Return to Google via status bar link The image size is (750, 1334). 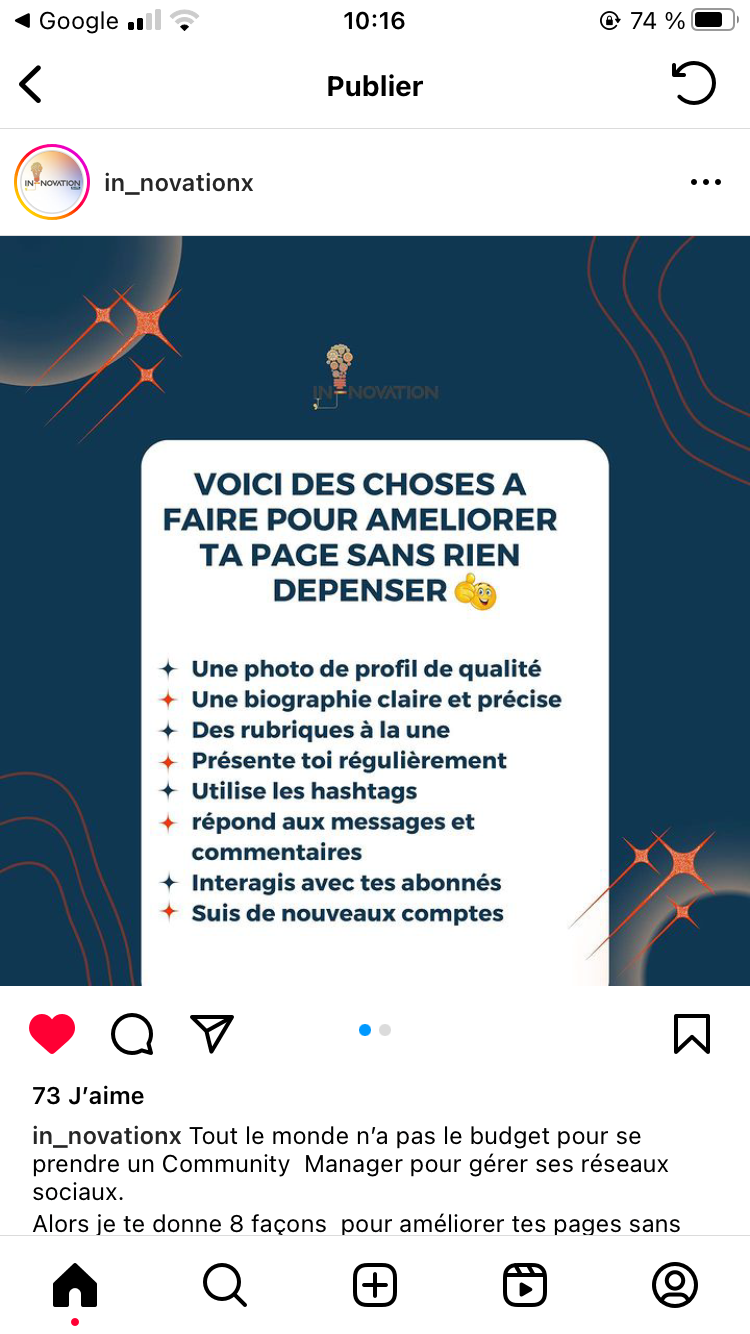[x=66, y=20]
